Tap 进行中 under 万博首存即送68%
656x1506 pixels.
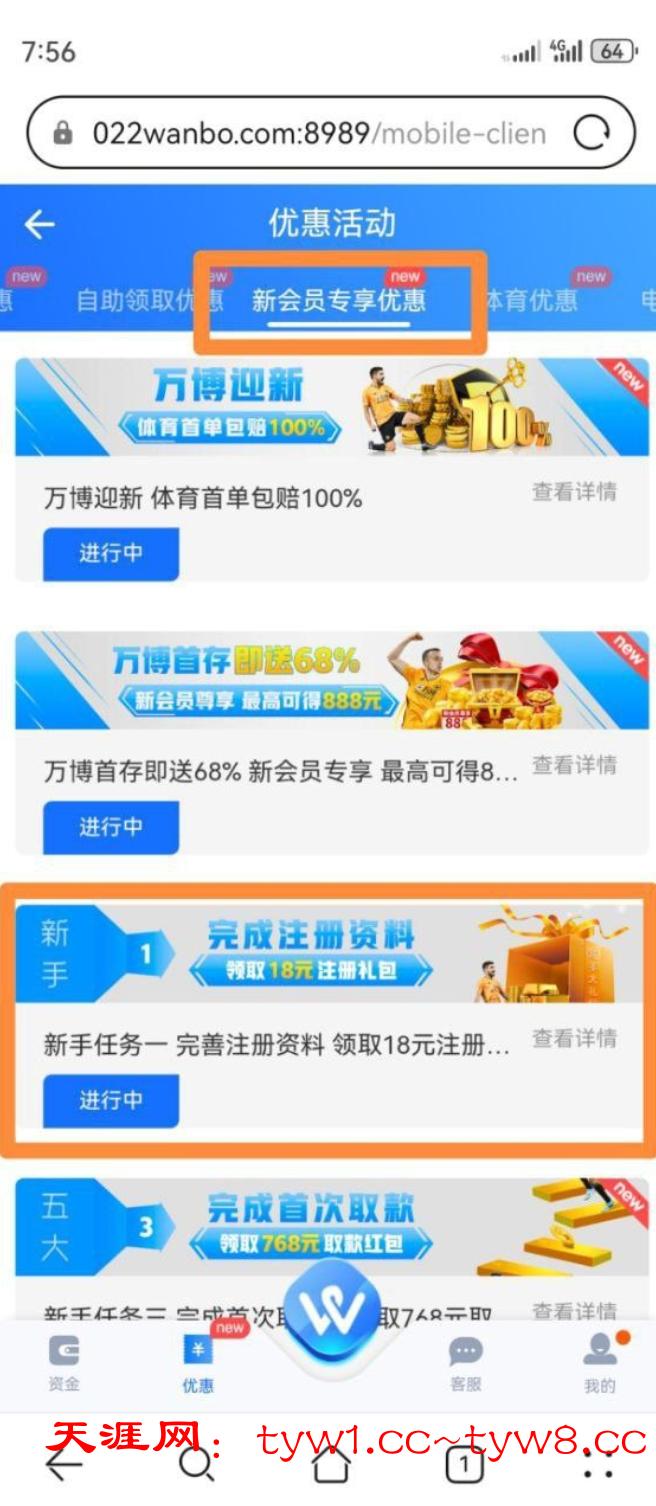[111, 827]
